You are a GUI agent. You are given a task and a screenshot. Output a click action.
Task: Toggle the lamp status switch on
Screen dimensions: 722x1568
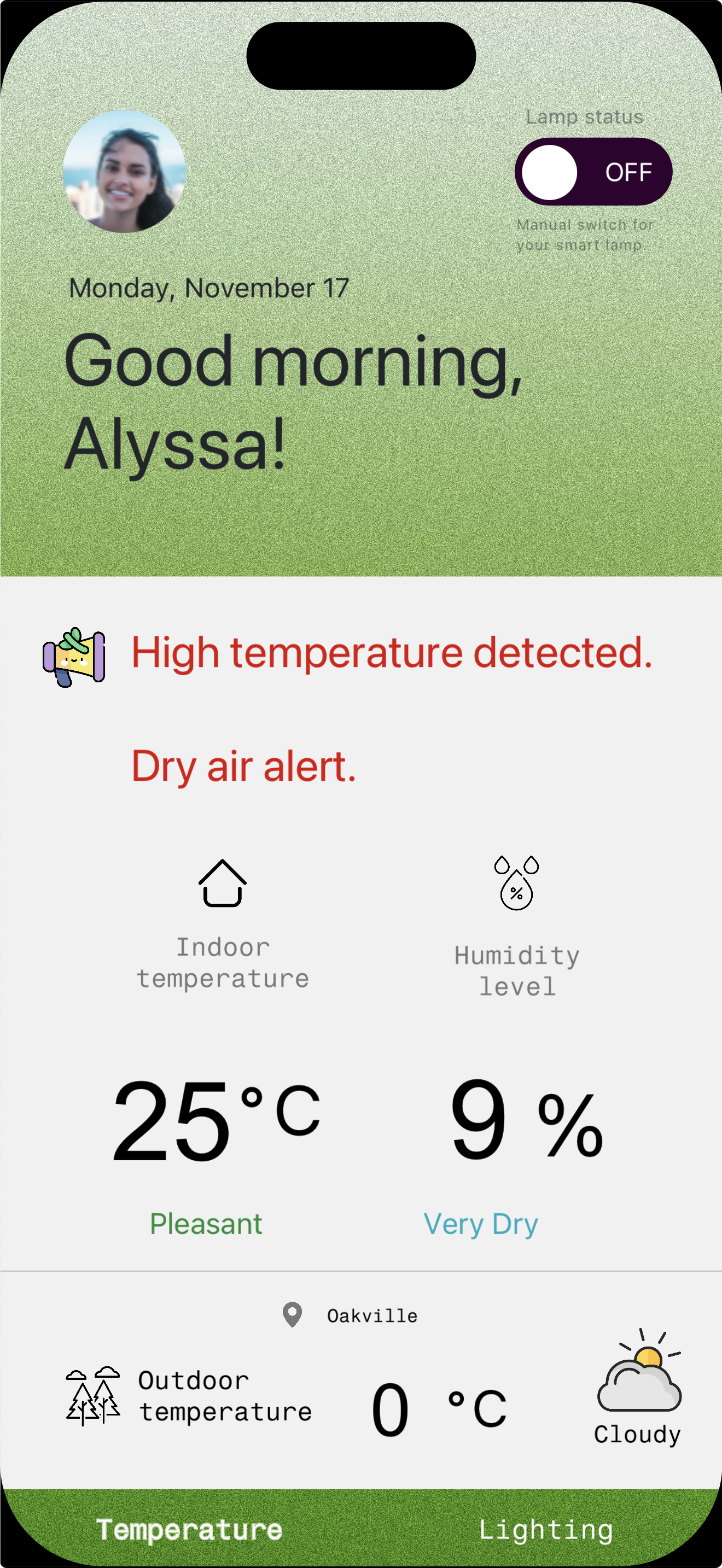(593, 172)
